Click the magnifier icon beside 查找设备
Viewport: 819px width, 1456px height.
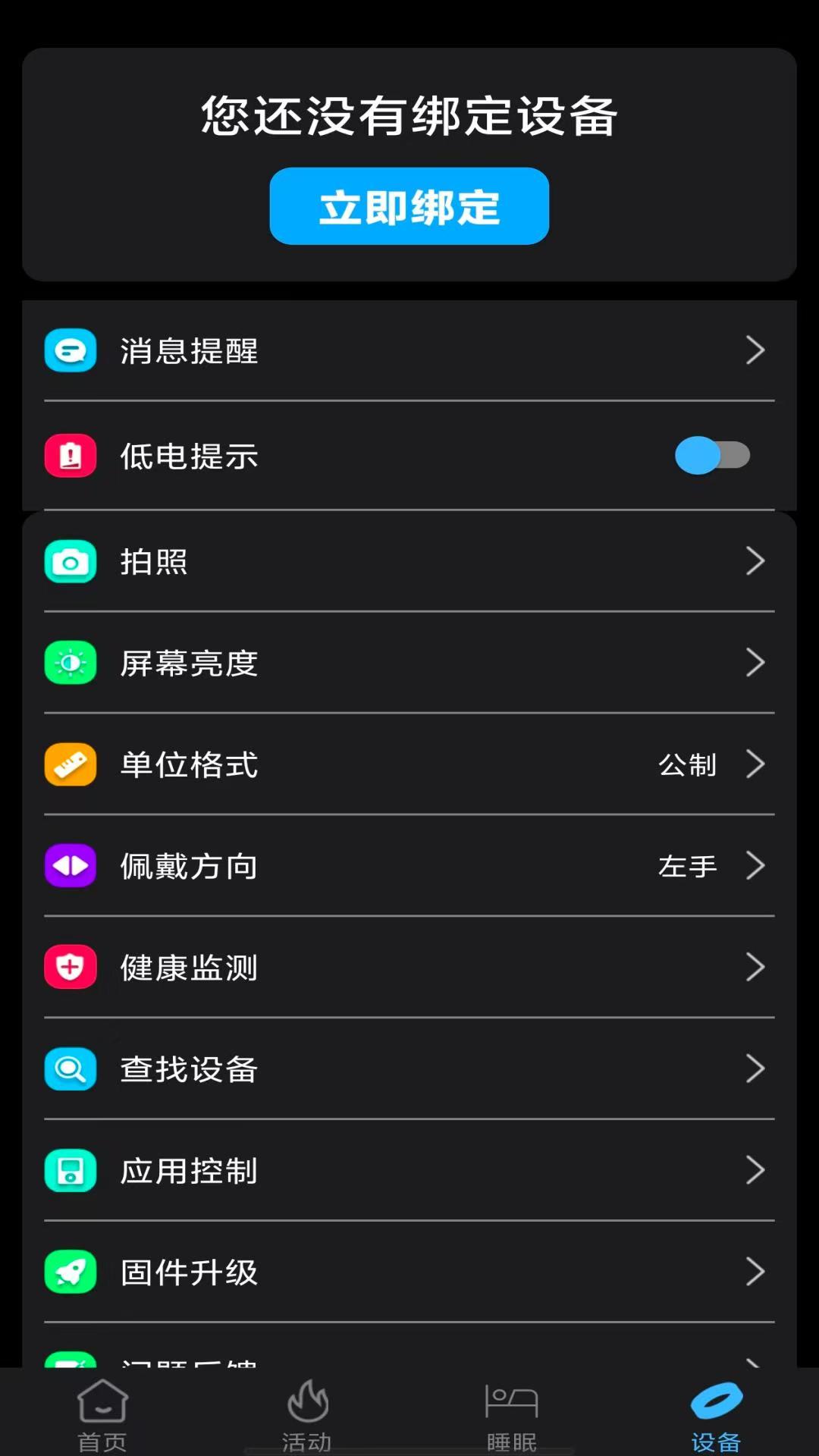70,1069
